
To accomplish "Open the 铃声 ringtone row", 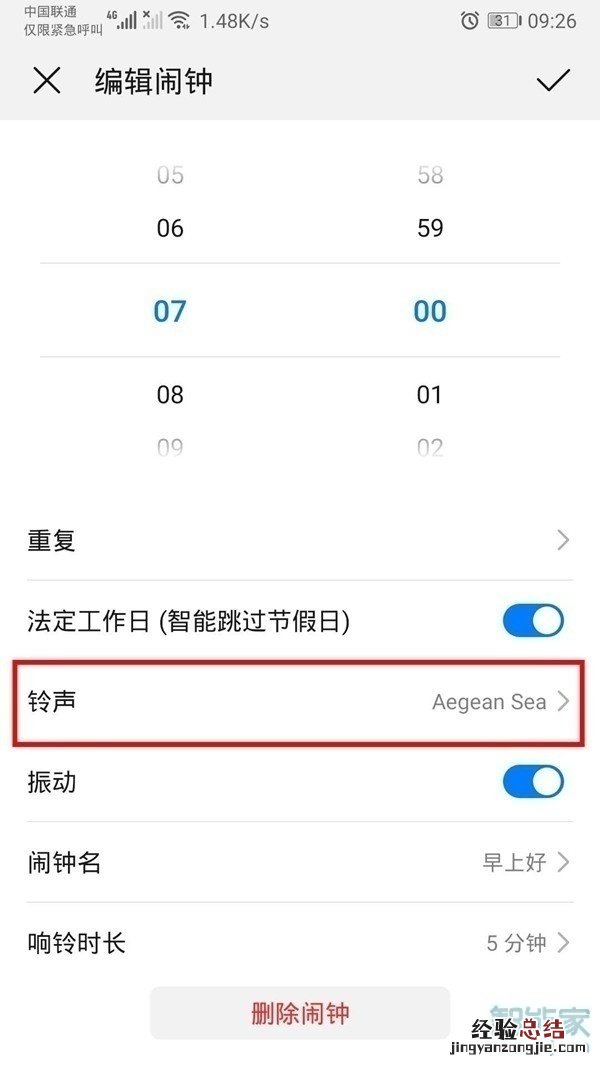I will (298, 701).
